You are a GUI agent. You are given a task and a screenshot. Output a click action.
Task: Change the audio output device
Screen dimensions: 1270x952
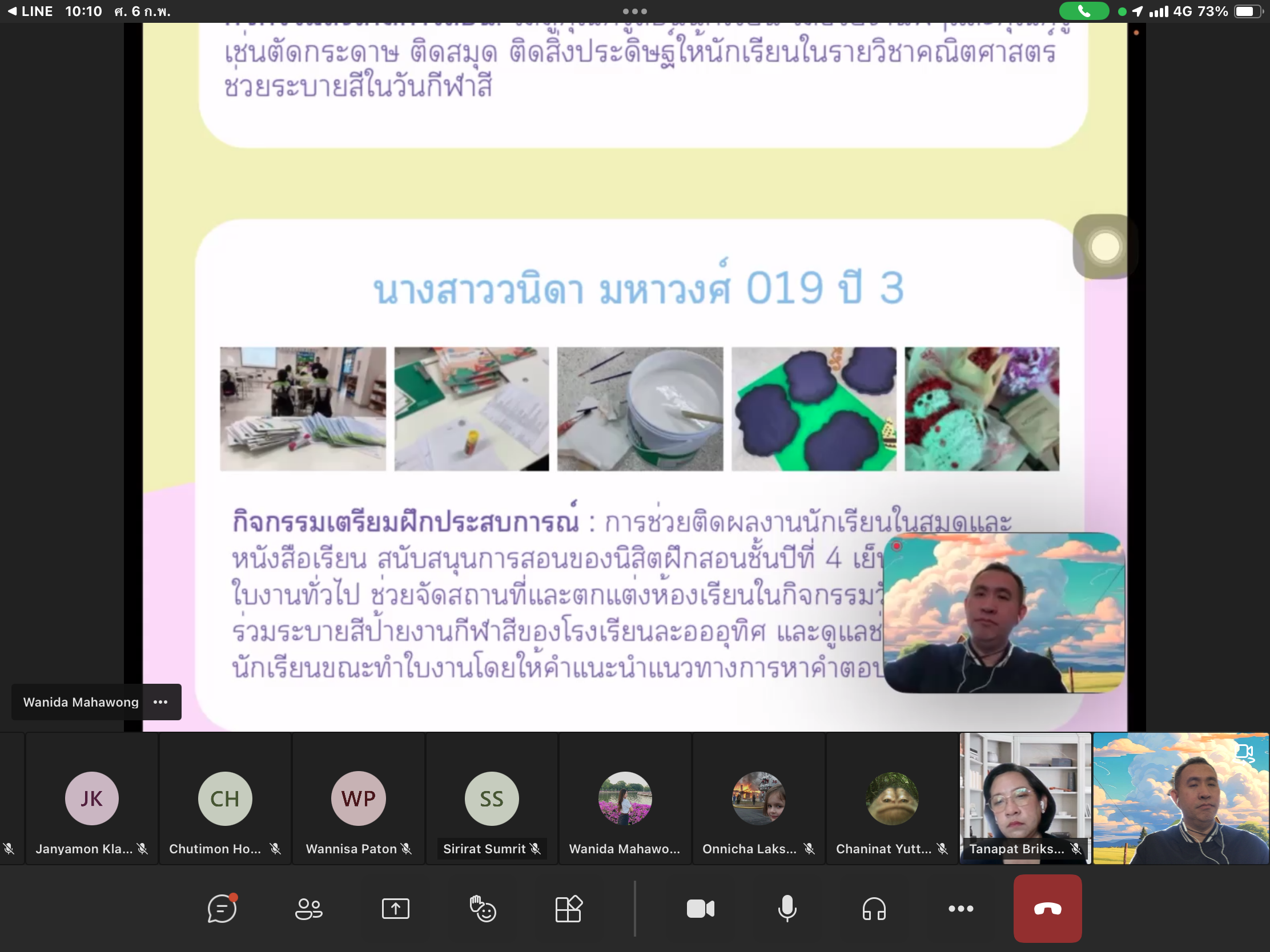tap(874, 909)
